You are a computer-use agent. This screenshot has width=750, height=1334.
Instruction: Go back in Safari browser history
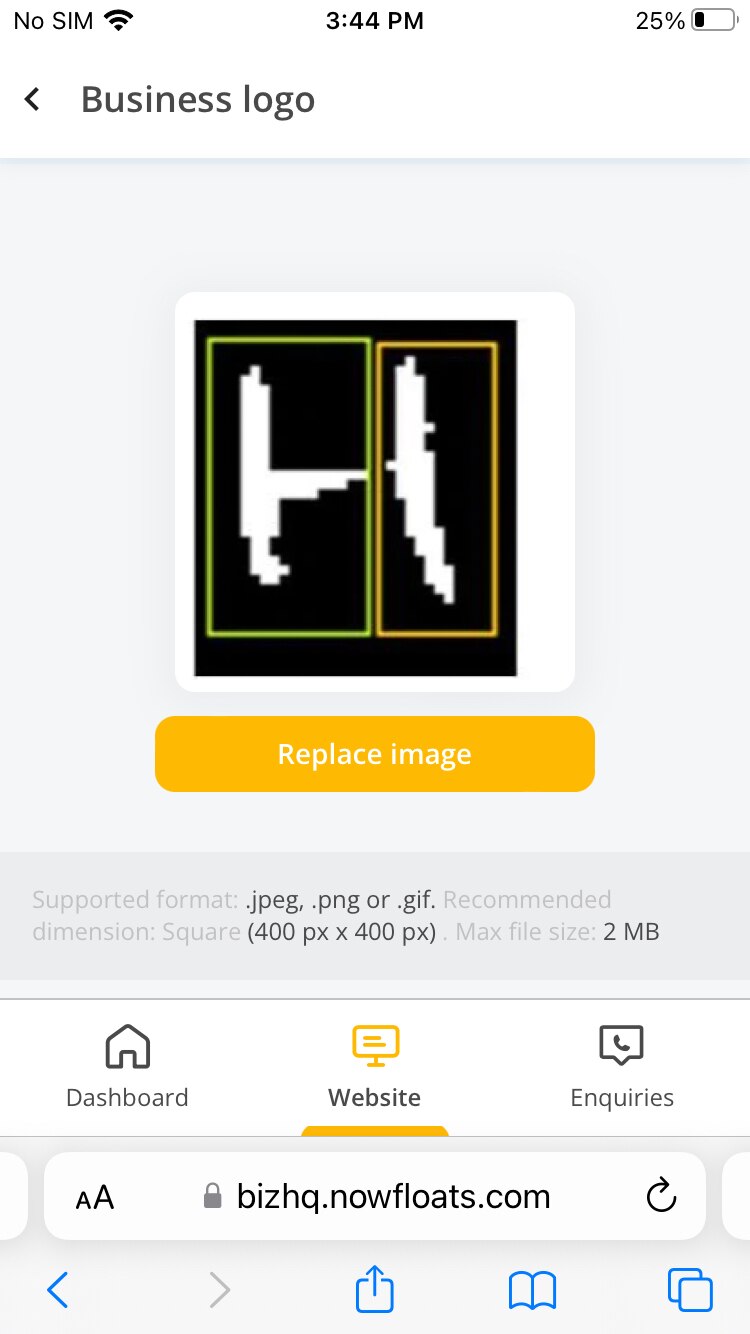[58, 1290]
